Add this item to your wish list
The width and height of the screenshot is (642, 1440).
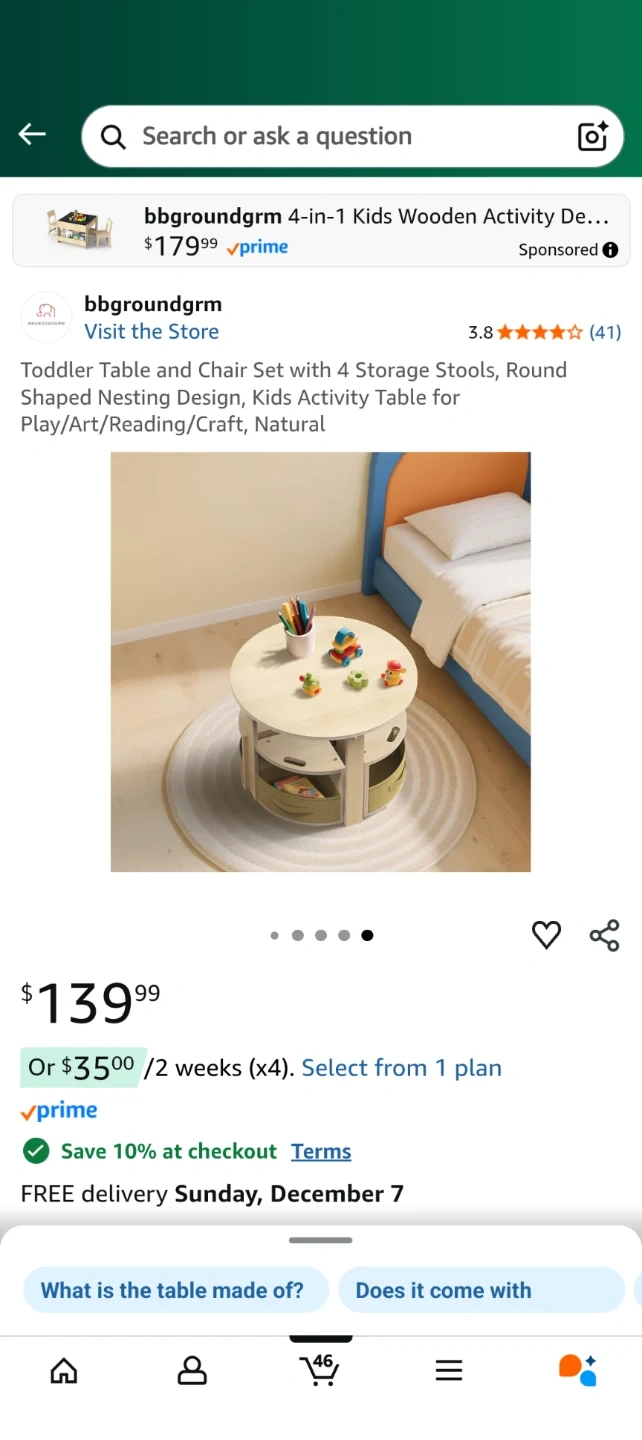(x=546, y=935)
